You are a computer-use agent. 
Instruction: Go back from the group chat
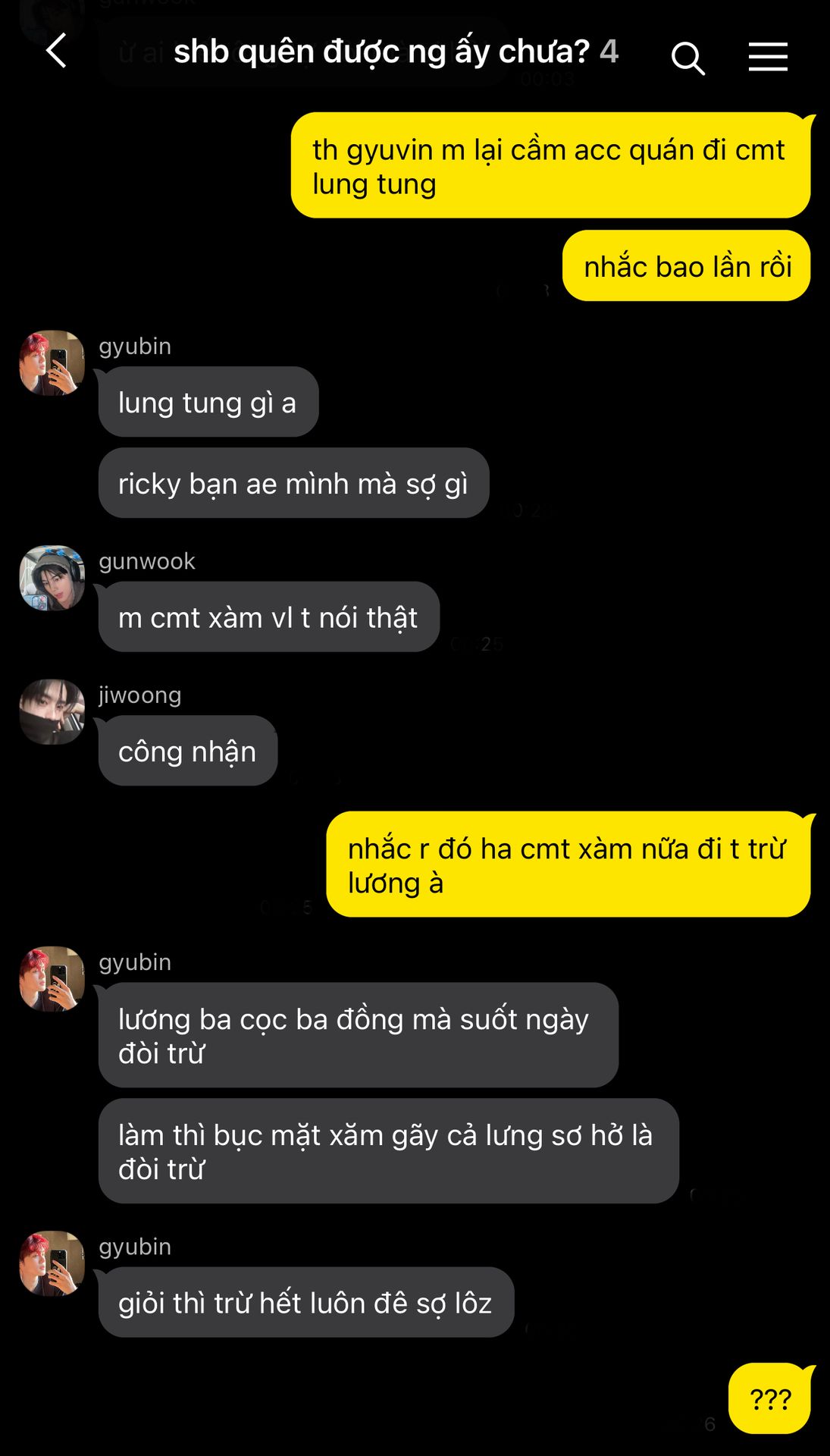pos(57,52)
